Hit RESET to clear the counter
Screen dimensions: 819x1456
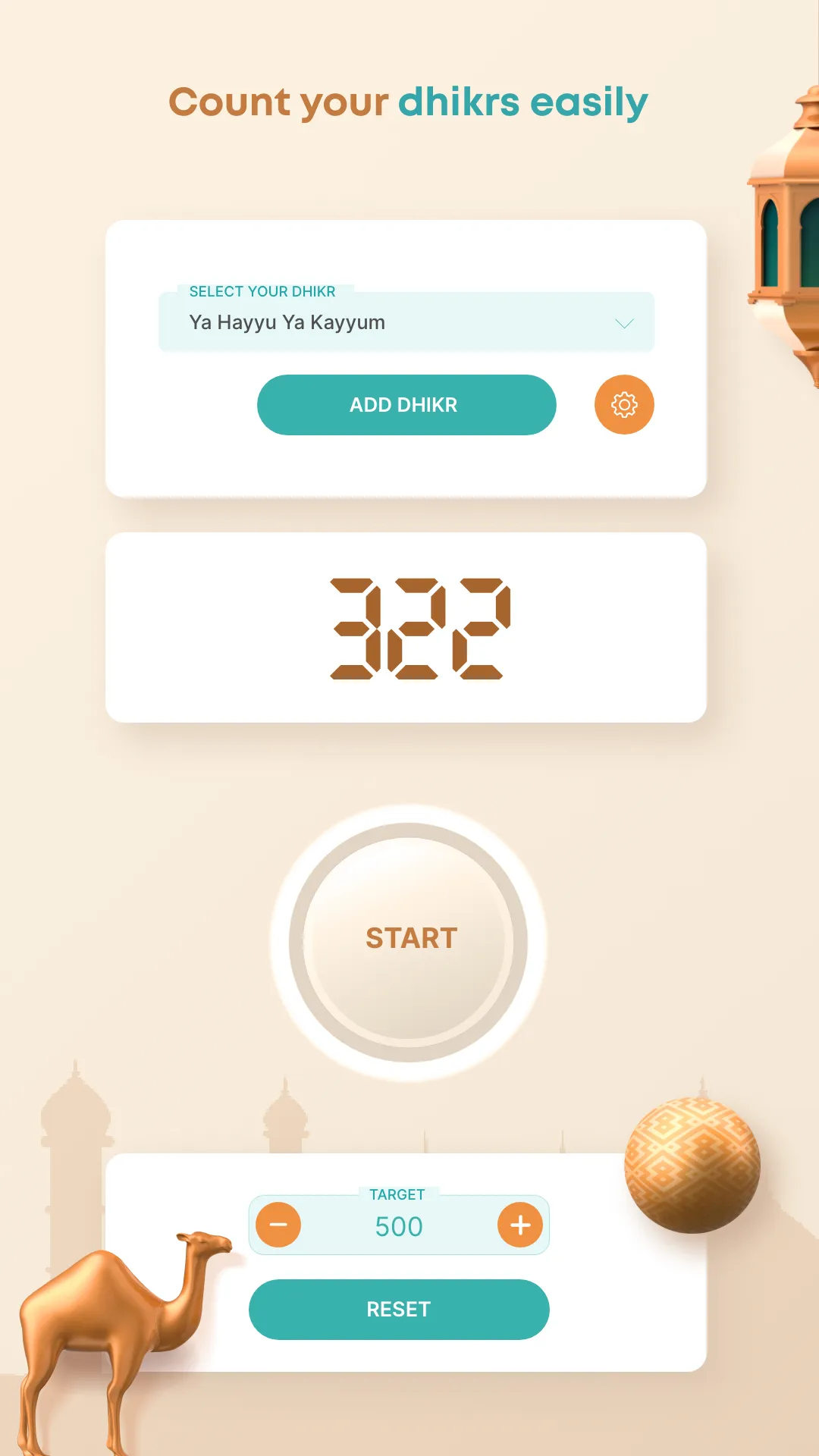click(x=398, y=1309)
